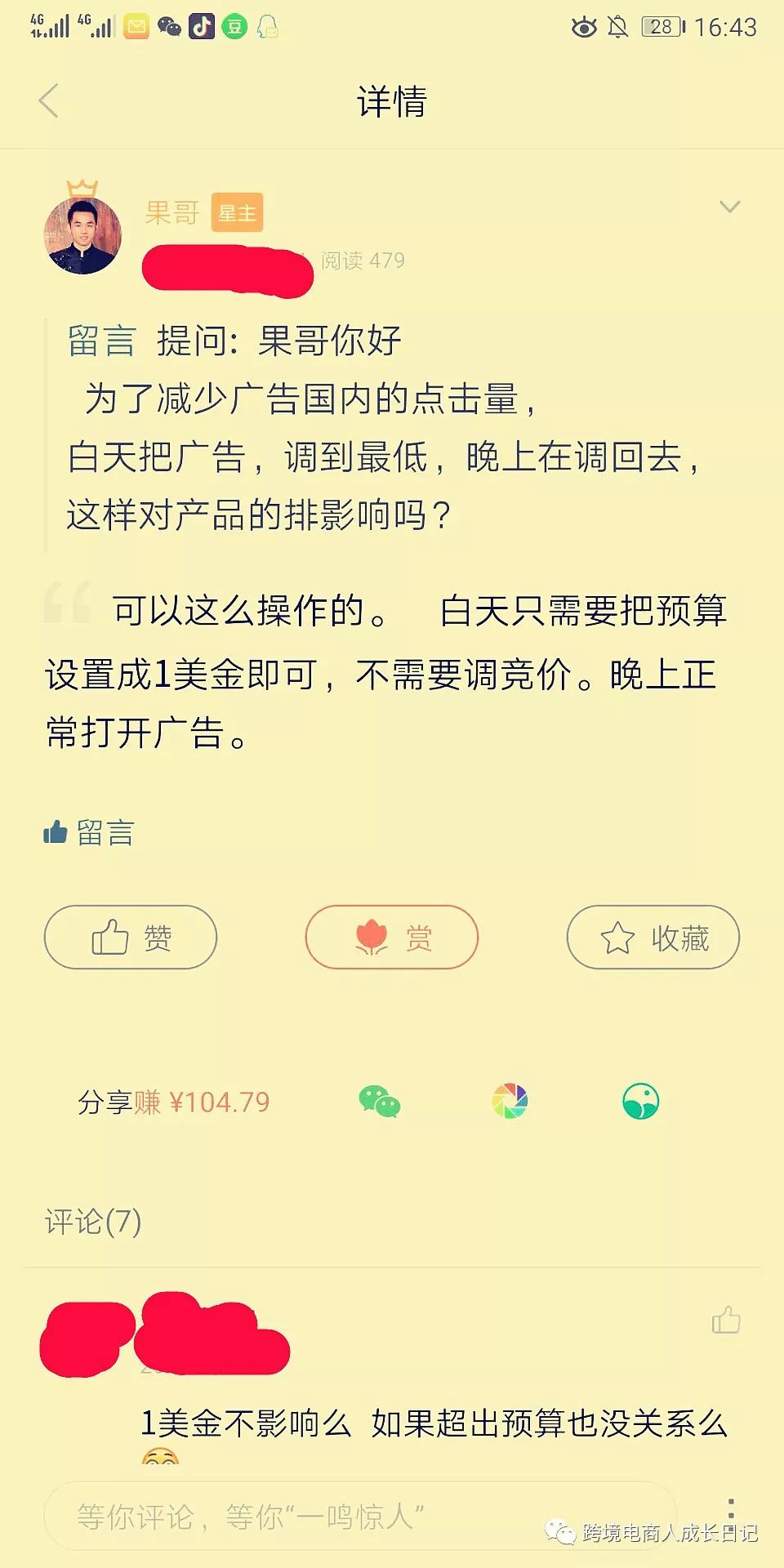Screen dimensions: 784x1568
Task: Open 果哥's profile avatar
Action: click(82, 234)
